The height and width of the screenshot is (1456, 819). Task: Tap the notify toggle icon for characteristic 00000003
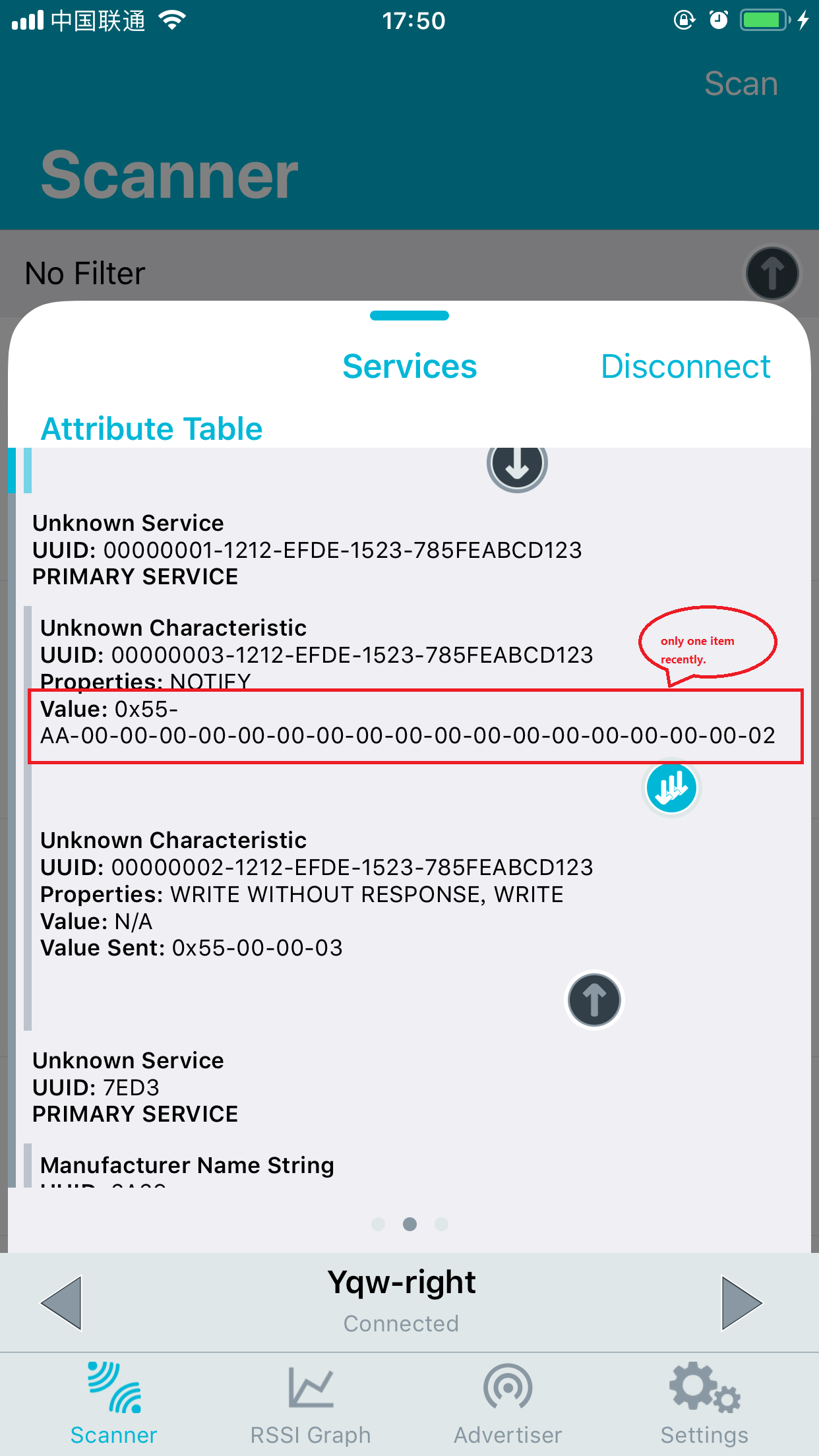tap(671, 787)
